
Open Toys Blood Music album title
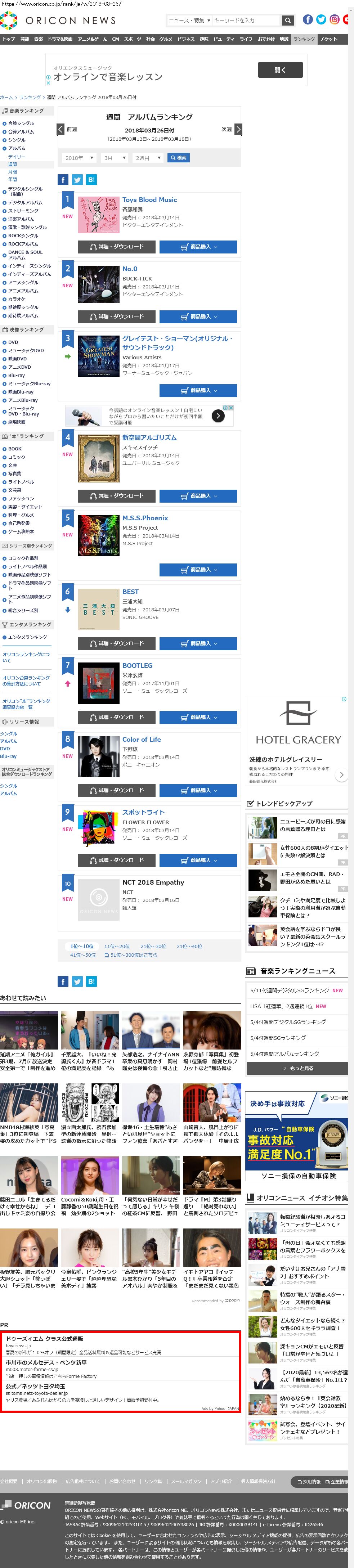149,200
